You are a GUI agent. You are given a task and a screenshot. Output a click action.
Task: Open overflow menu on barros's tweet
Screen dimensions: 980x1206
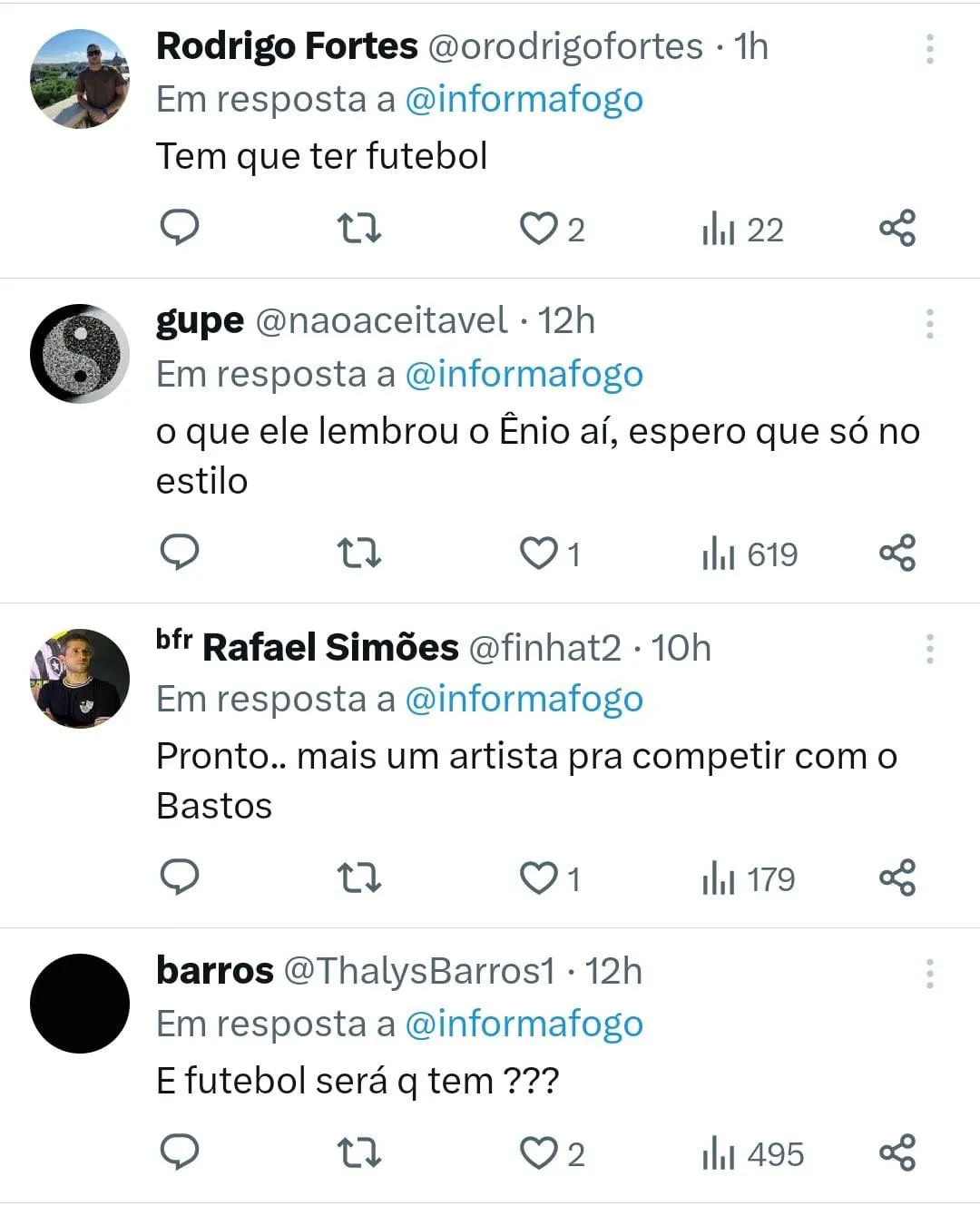930,973
